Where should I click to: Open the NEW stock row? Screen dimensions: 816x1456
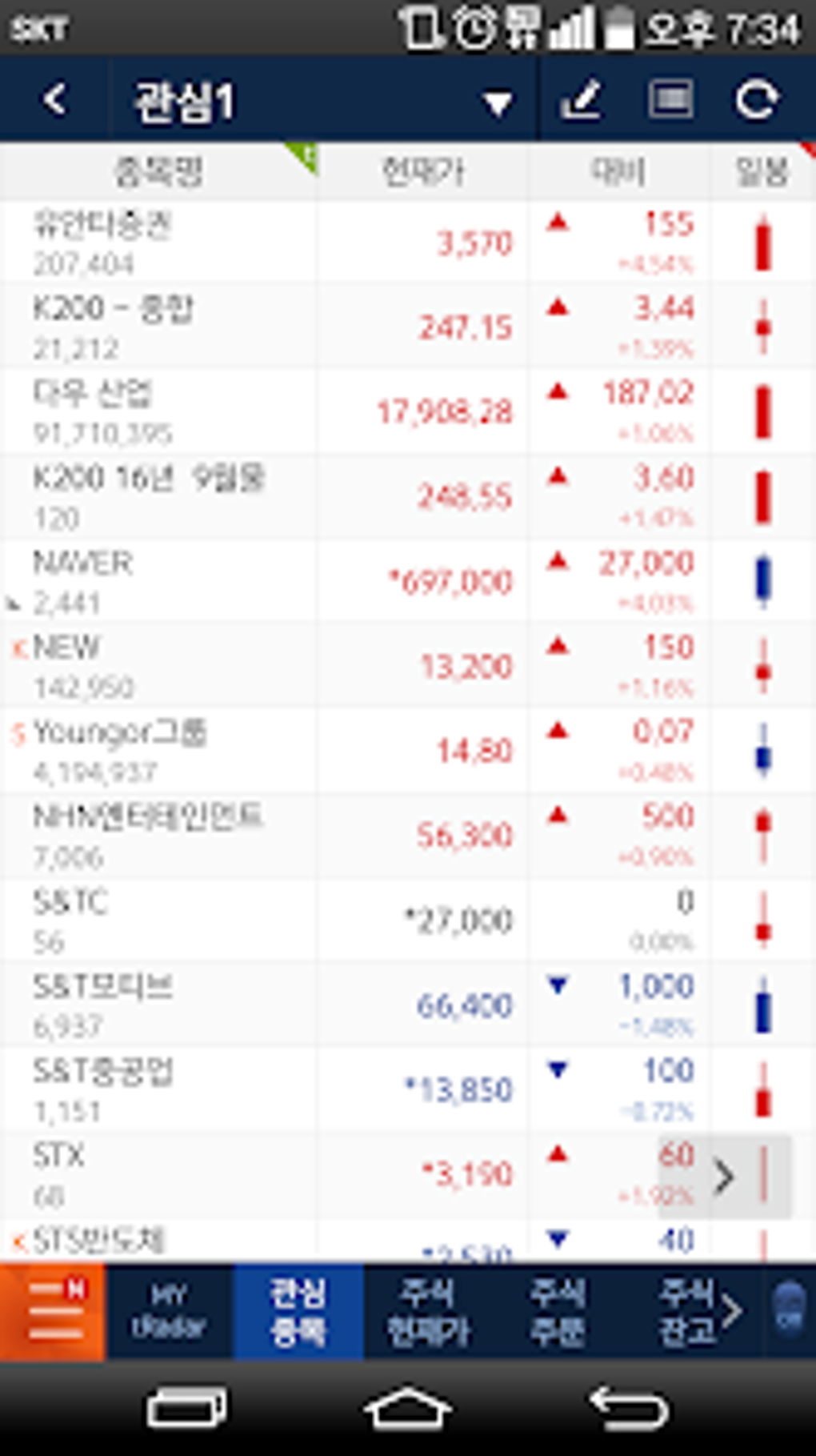[x=408, y=666]
